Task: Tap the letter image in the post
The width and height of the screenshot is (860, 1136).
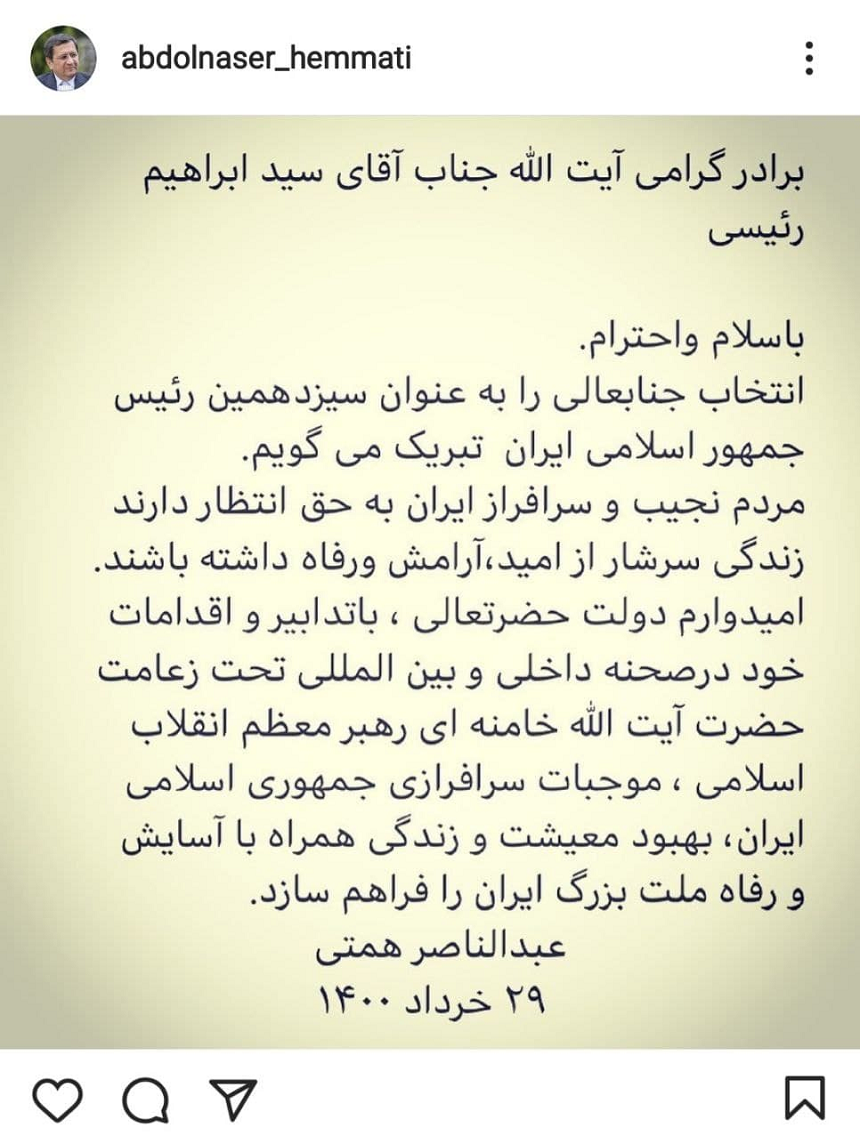Action: [x=430, y=580]
